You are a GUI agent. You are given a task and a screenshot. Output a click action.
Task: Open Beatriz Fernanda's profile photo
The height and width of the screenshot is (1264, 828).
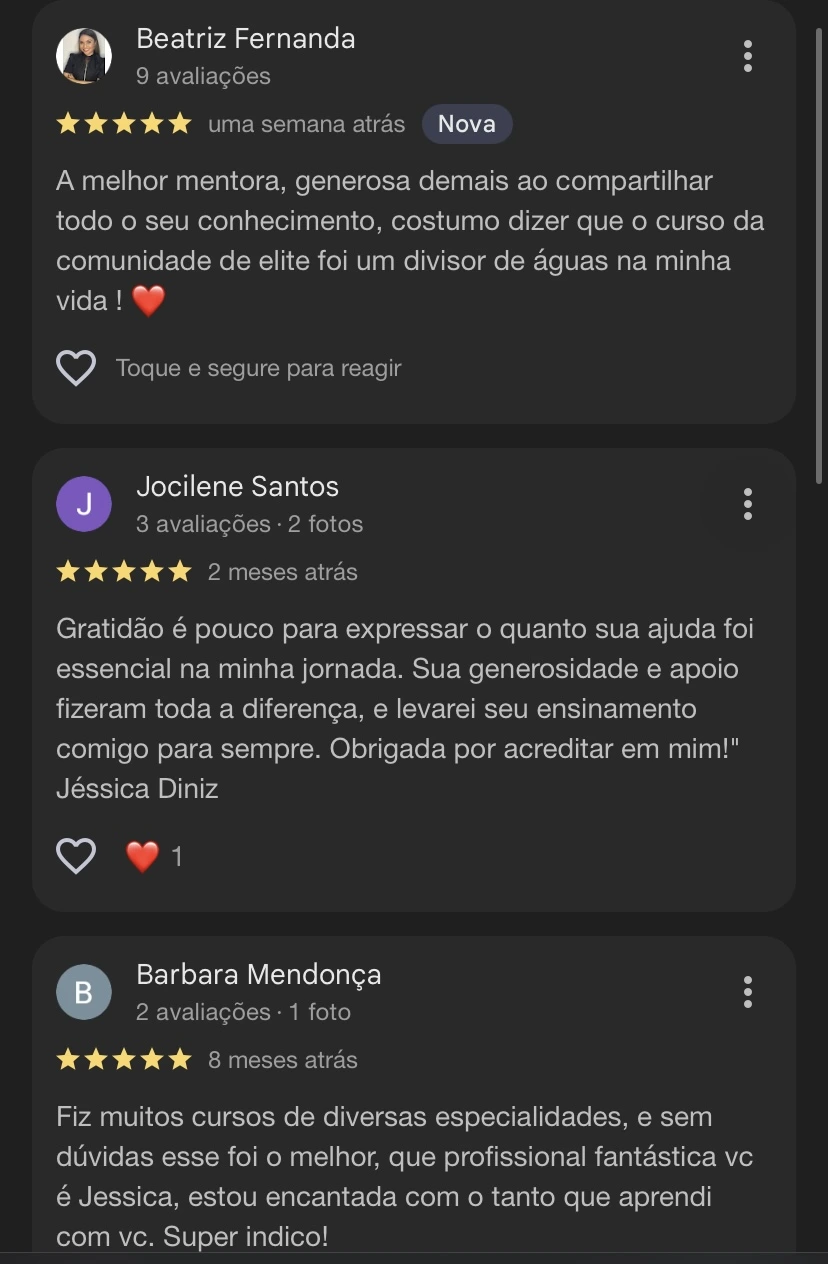(x=84, y=56)
